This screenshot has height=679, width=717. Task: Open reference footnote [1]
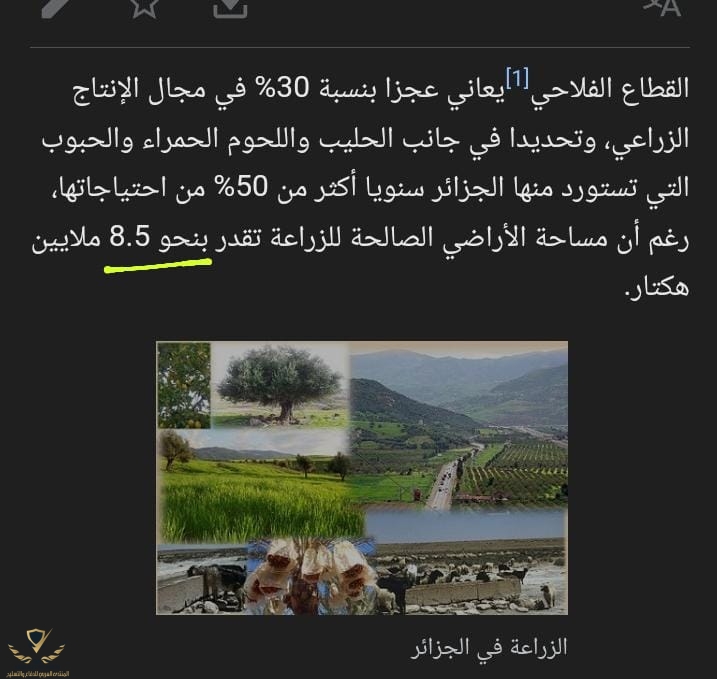[516, 77]
